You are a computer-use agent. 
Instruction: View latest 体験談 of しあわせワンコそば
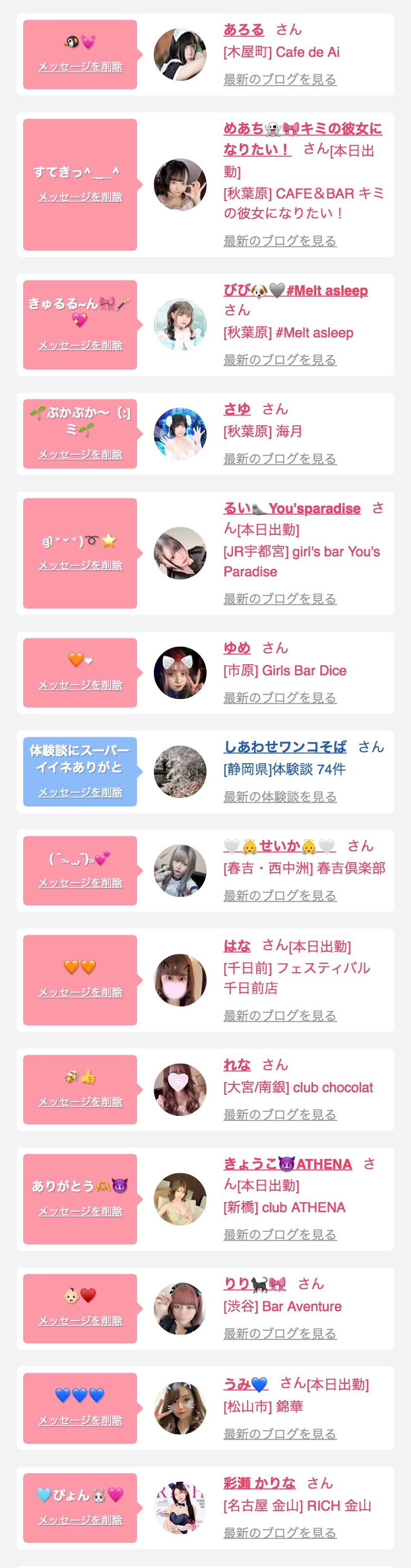pyautogui.click(x=280, y=797)
